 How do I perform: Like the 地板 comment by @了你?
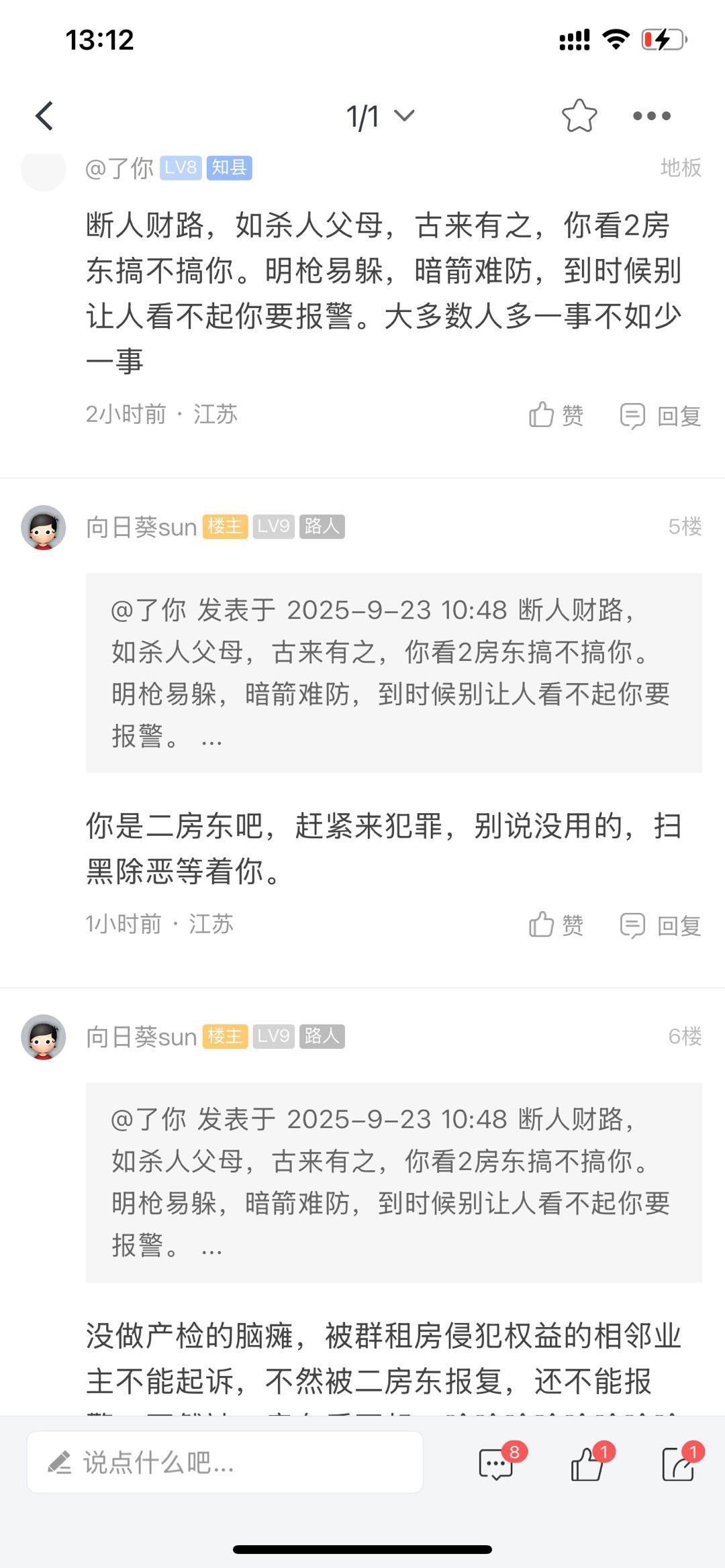coord(556,415)
